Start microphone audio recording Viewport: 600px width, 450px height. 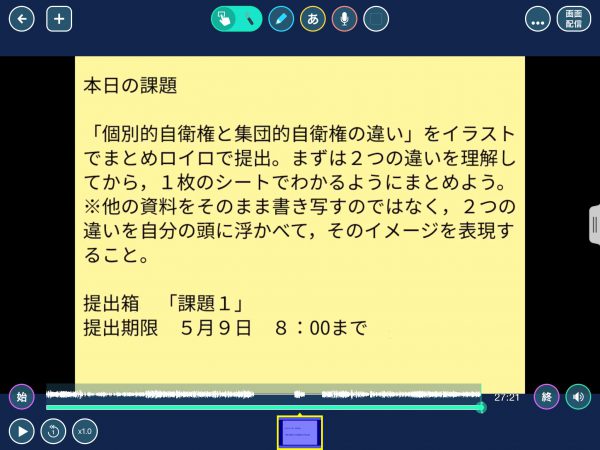click(345, 19)
